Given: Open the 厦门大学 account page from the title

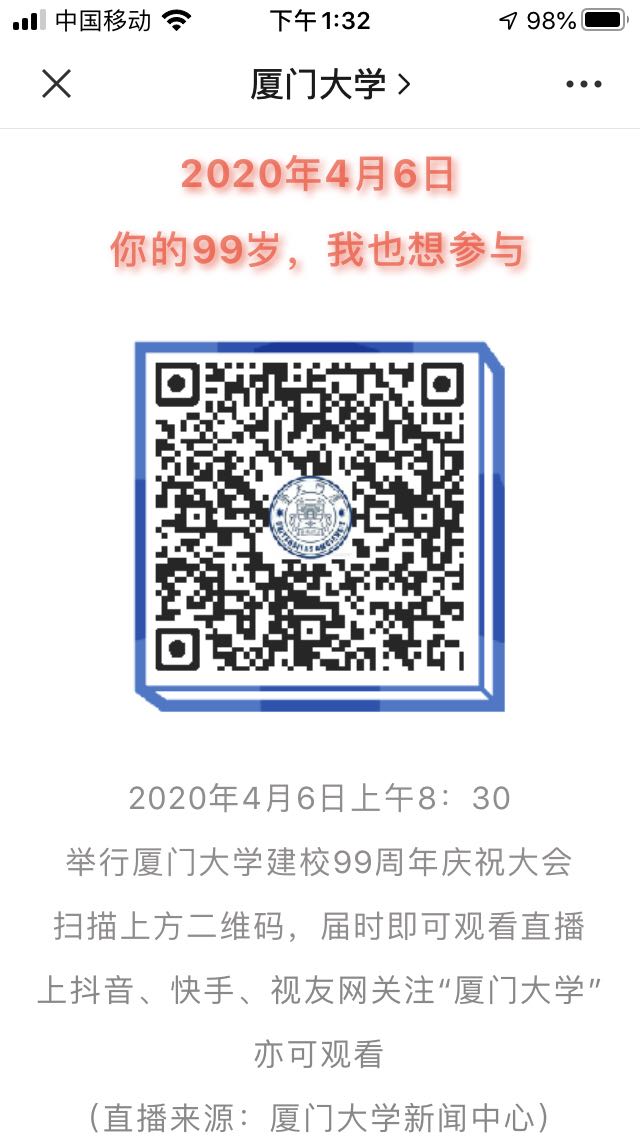Looking at the screenshot, I should [330, 85].
